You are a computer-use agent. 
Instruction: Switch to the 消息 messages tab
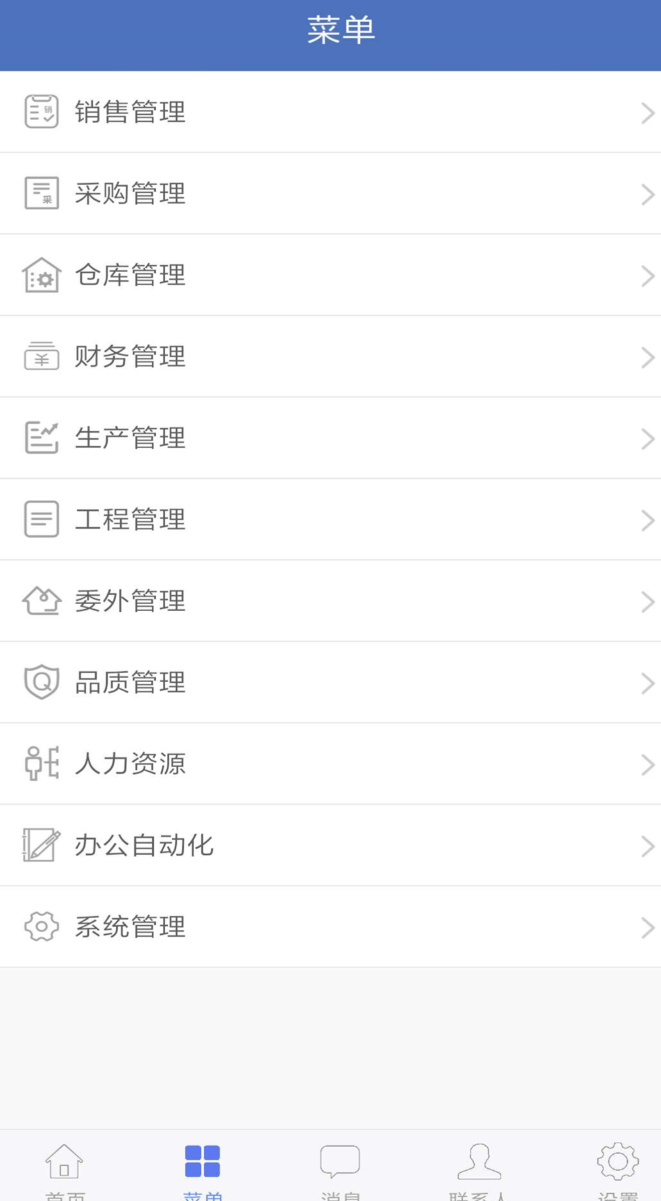pos(340,1168)
